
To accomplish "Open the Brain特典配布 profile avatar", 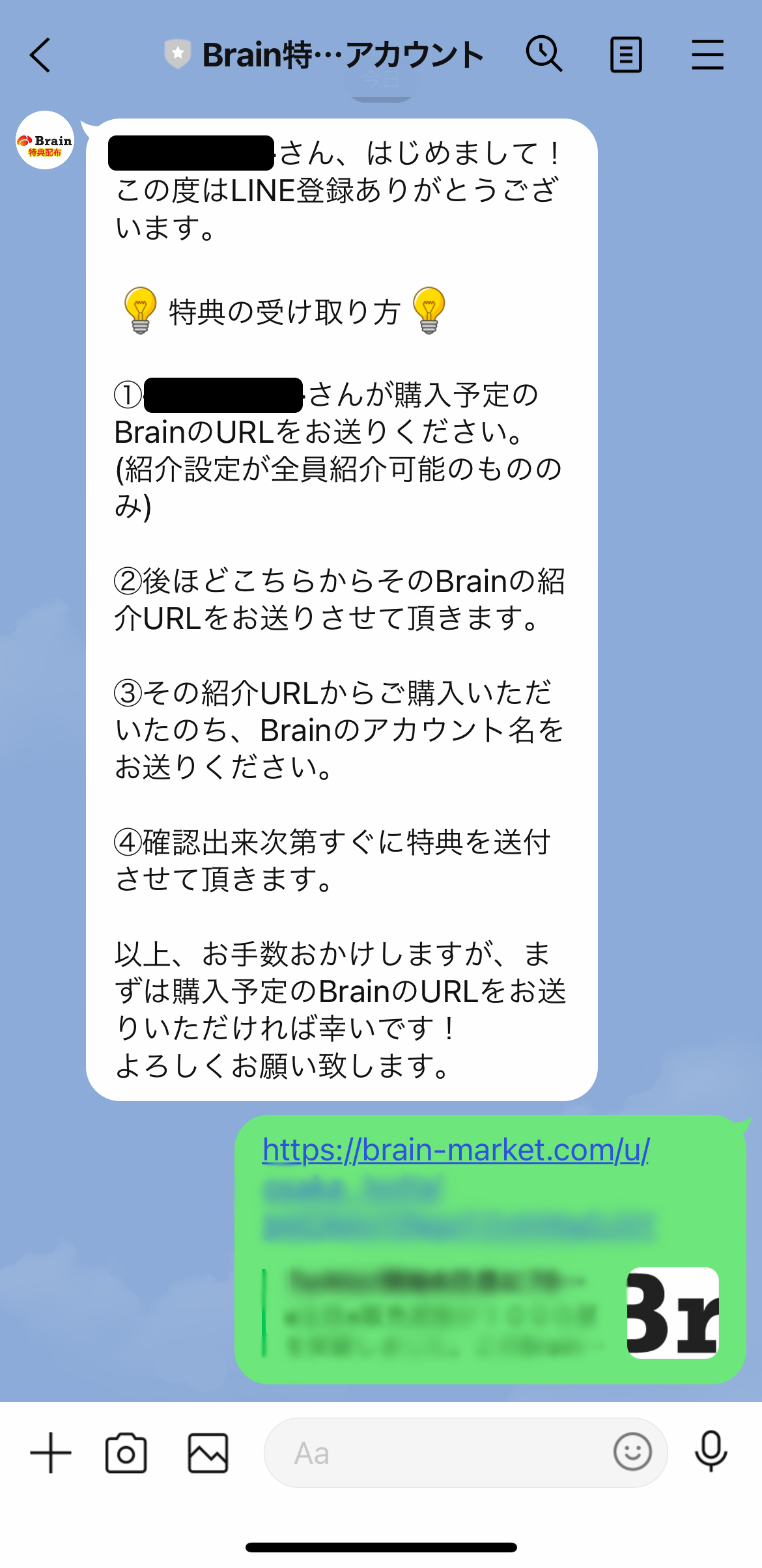I will point(45,141).
